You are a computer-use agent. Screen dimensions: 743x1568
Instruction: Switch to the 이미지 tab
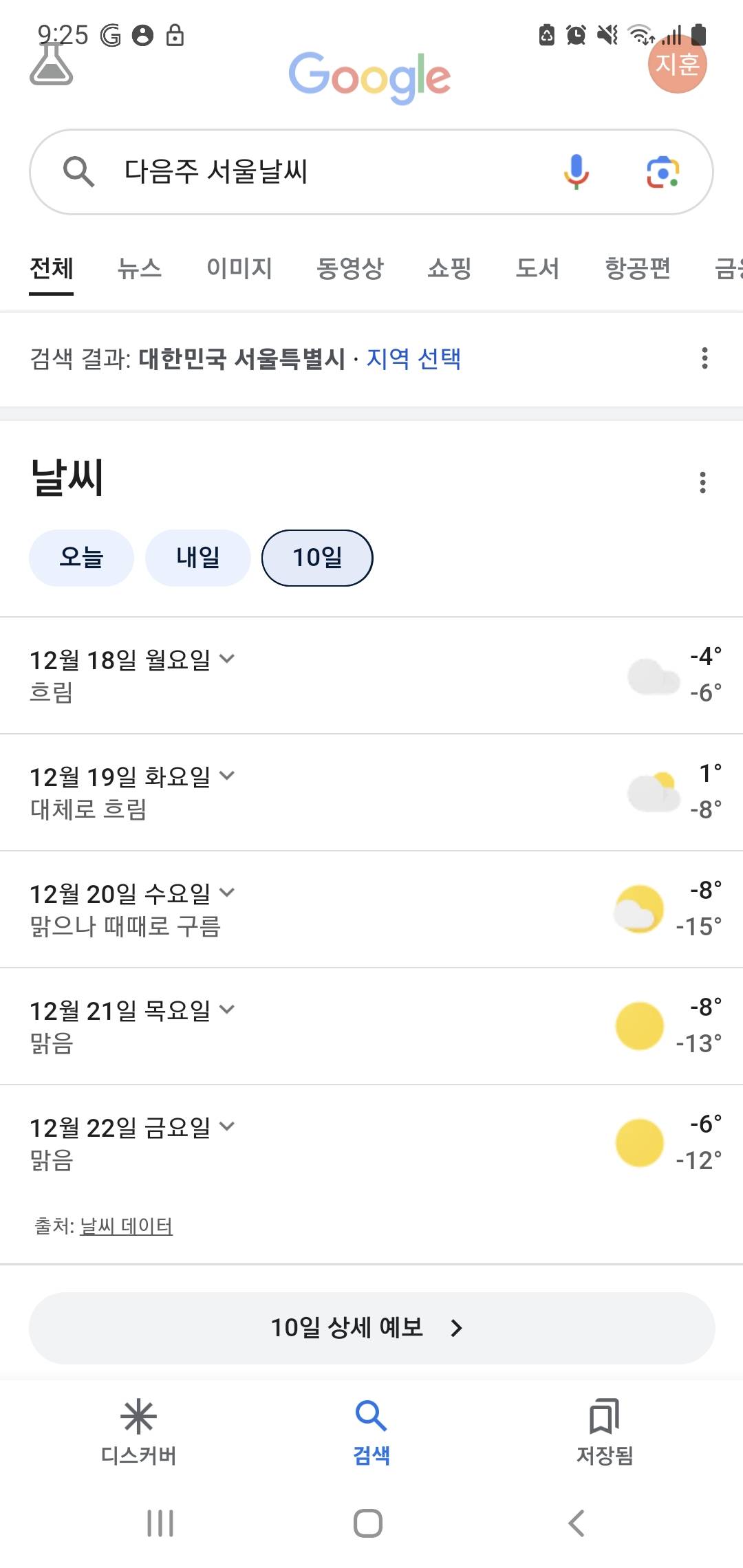239,268
